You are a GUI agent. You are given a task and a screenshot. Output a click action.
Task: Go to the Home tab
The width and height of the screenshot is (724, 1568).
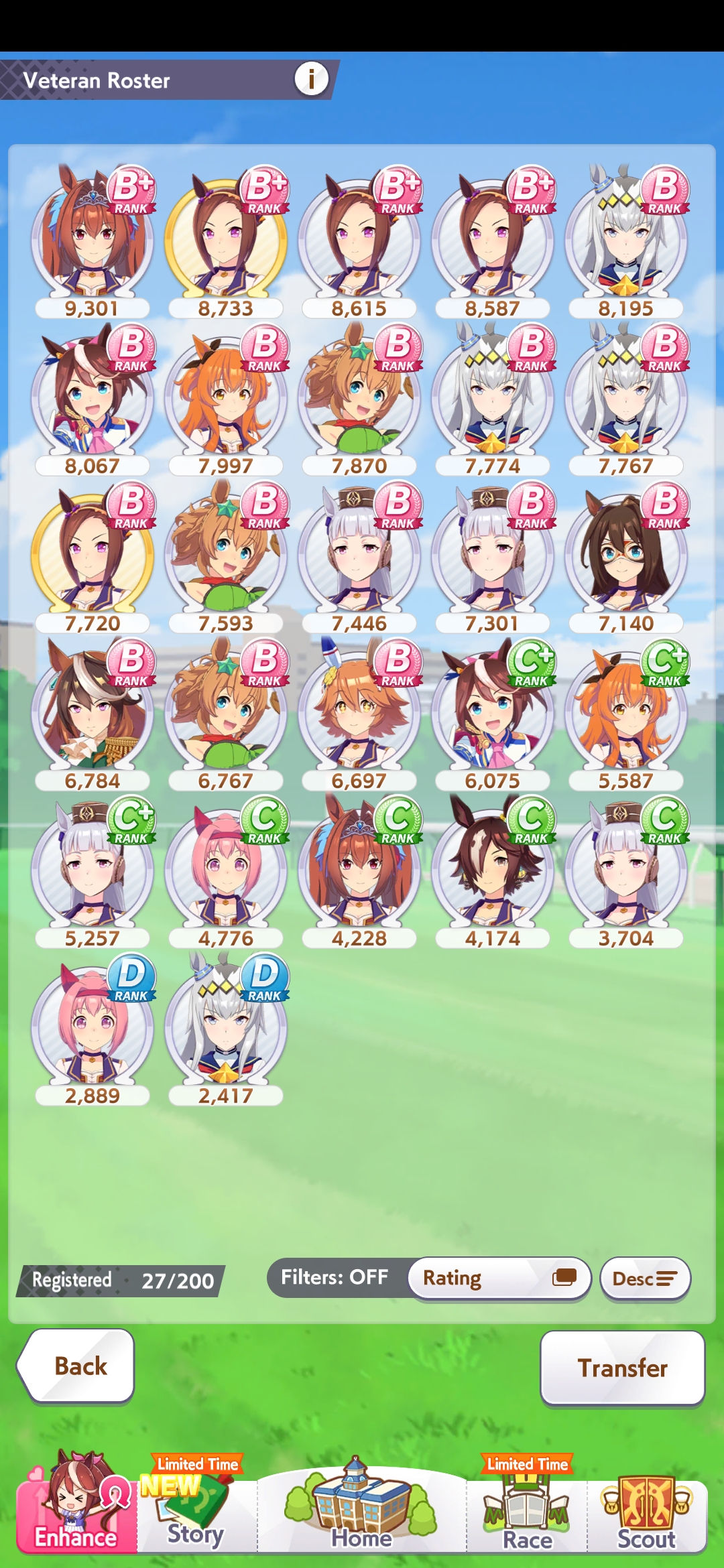tap(361, 1508)
